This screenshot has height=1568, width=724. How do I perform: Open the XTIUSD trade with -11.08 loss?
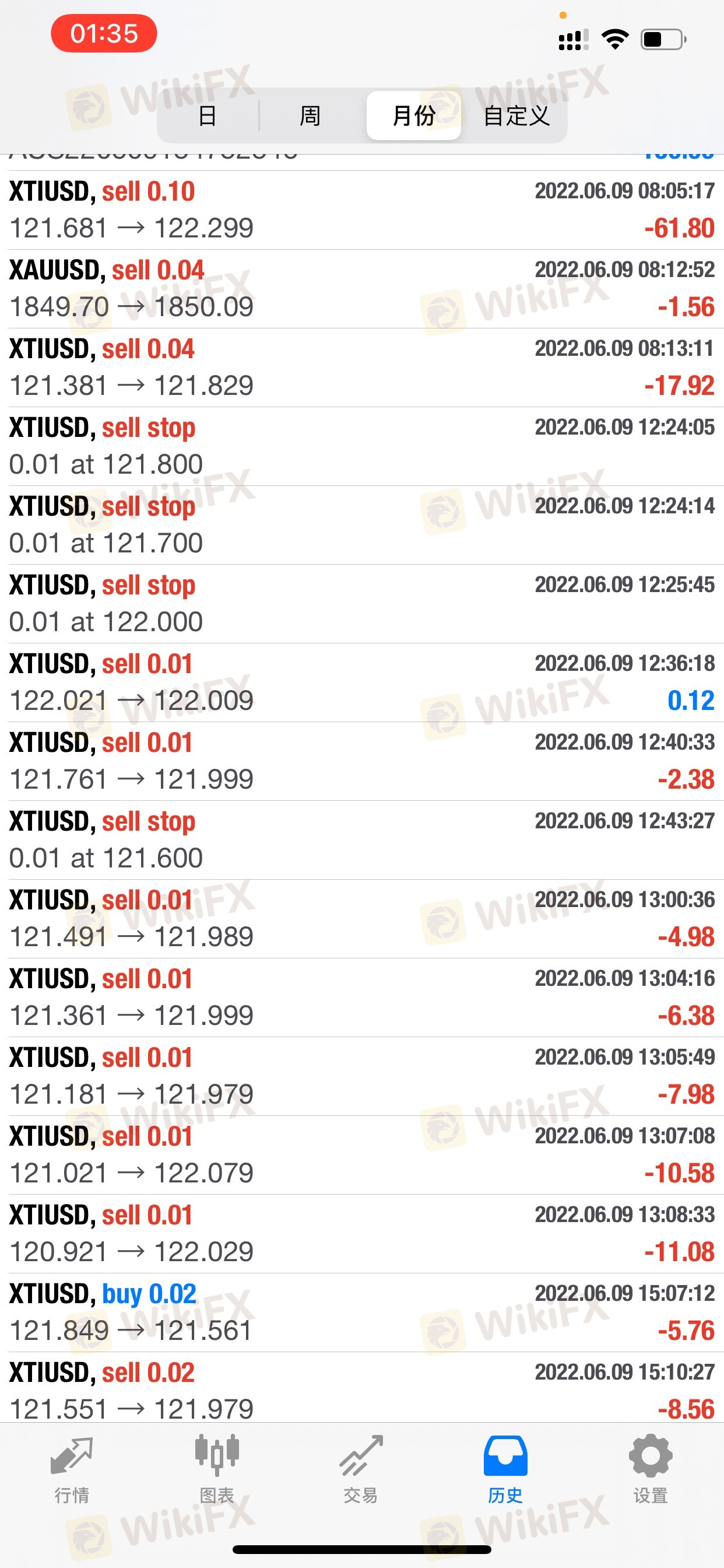[x=362, y=1234]
